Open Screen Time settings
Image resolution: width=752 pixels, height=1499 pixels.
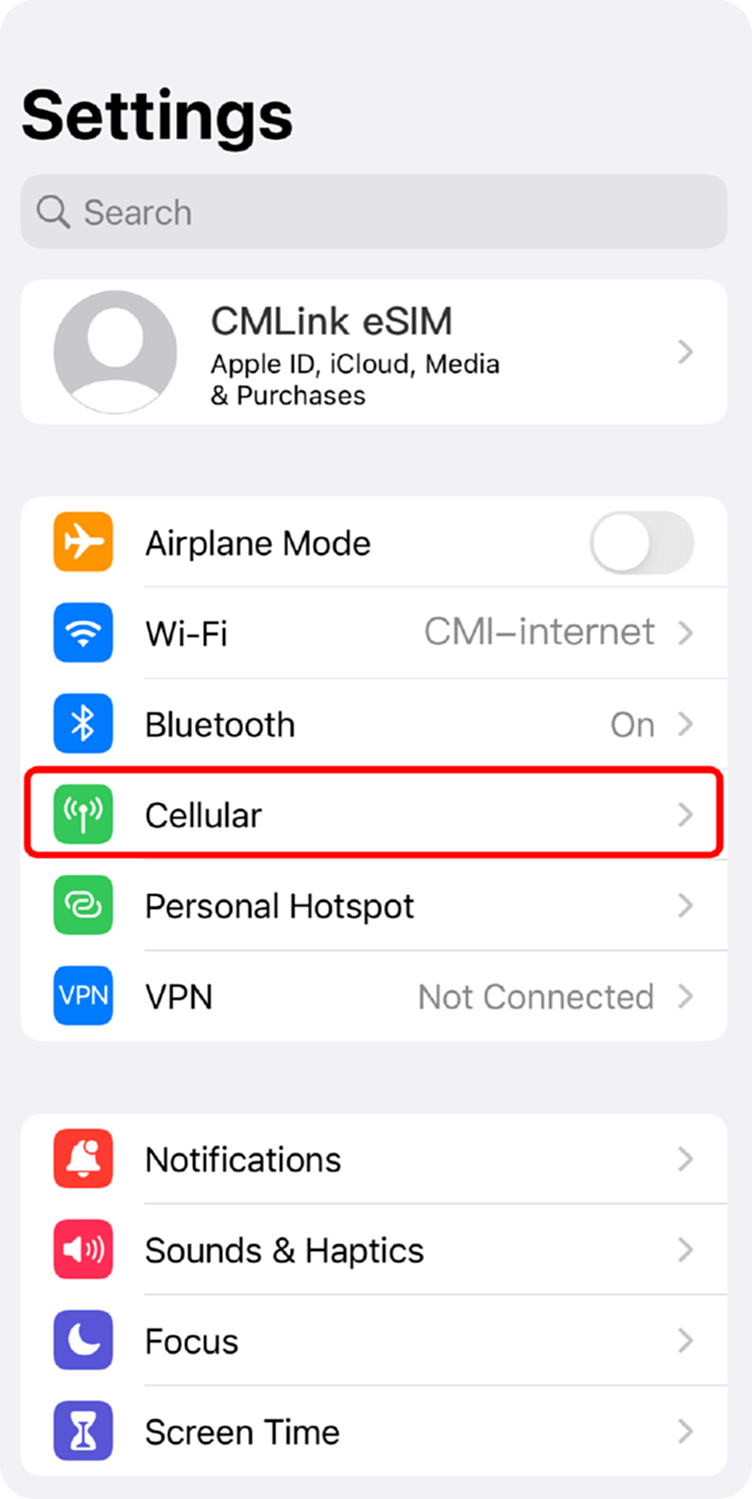(373, 1432)
